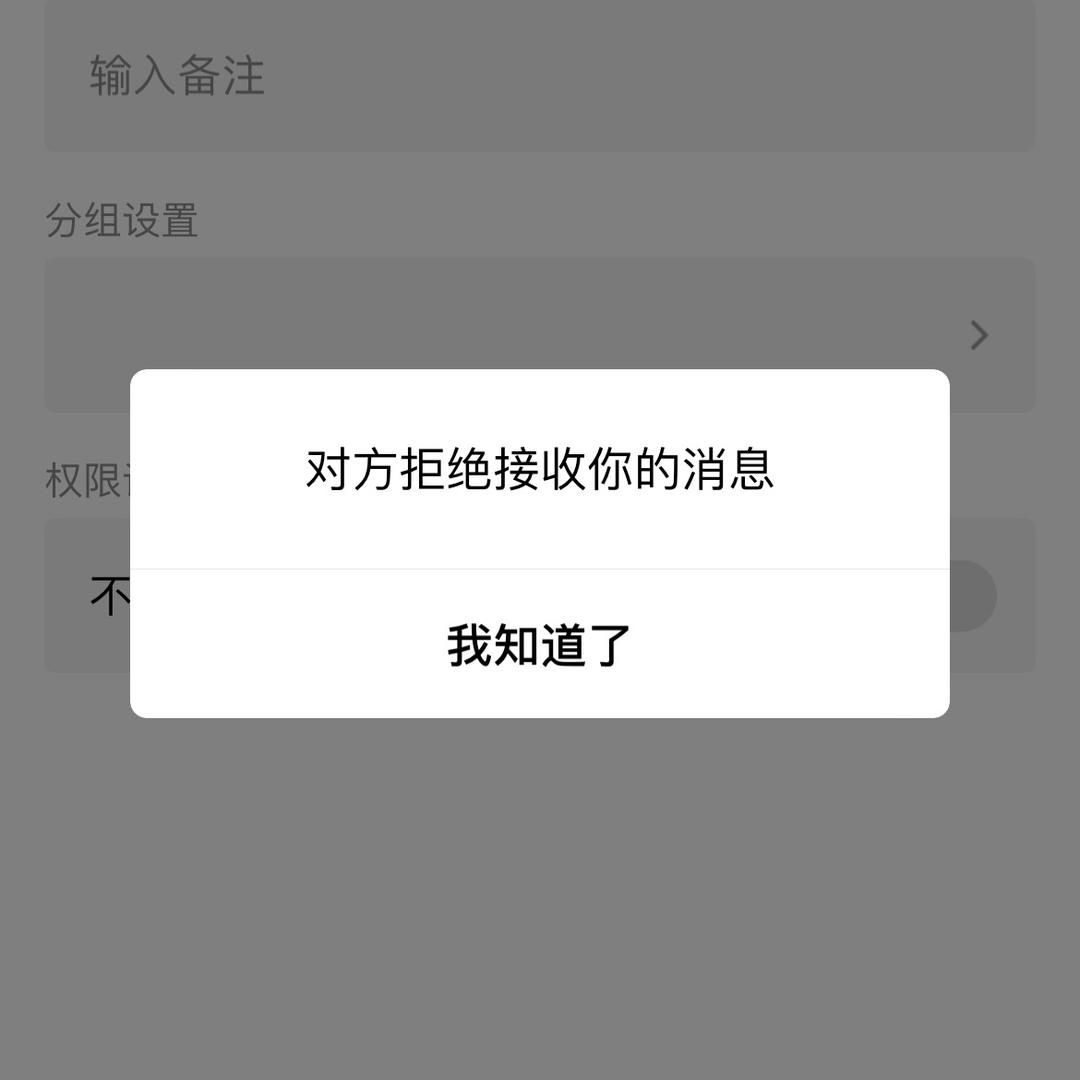Dismiss the dialog with 我知道了
Viewport: 1080px width, 1080px height.
[539, 645]
